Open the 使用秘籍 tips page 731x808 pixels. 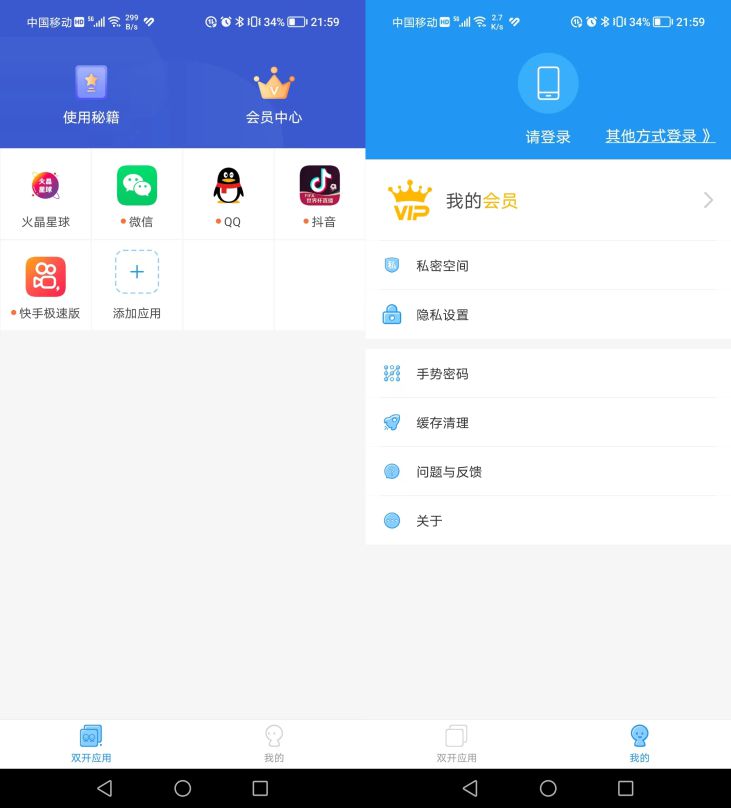pyautogui.click(x=91, y=95)
